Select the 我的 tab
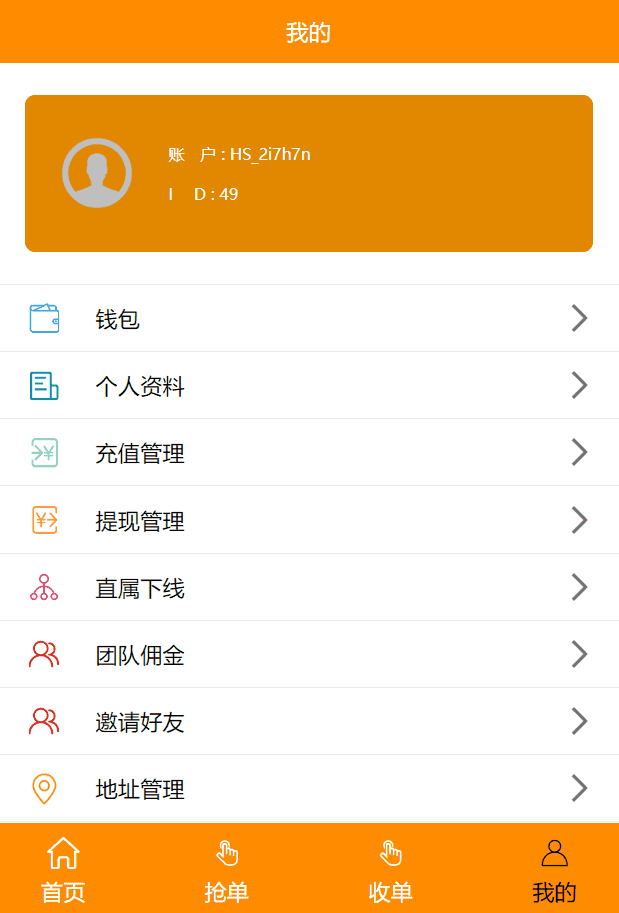Screen dimensions: 619x913 (554, 870)
